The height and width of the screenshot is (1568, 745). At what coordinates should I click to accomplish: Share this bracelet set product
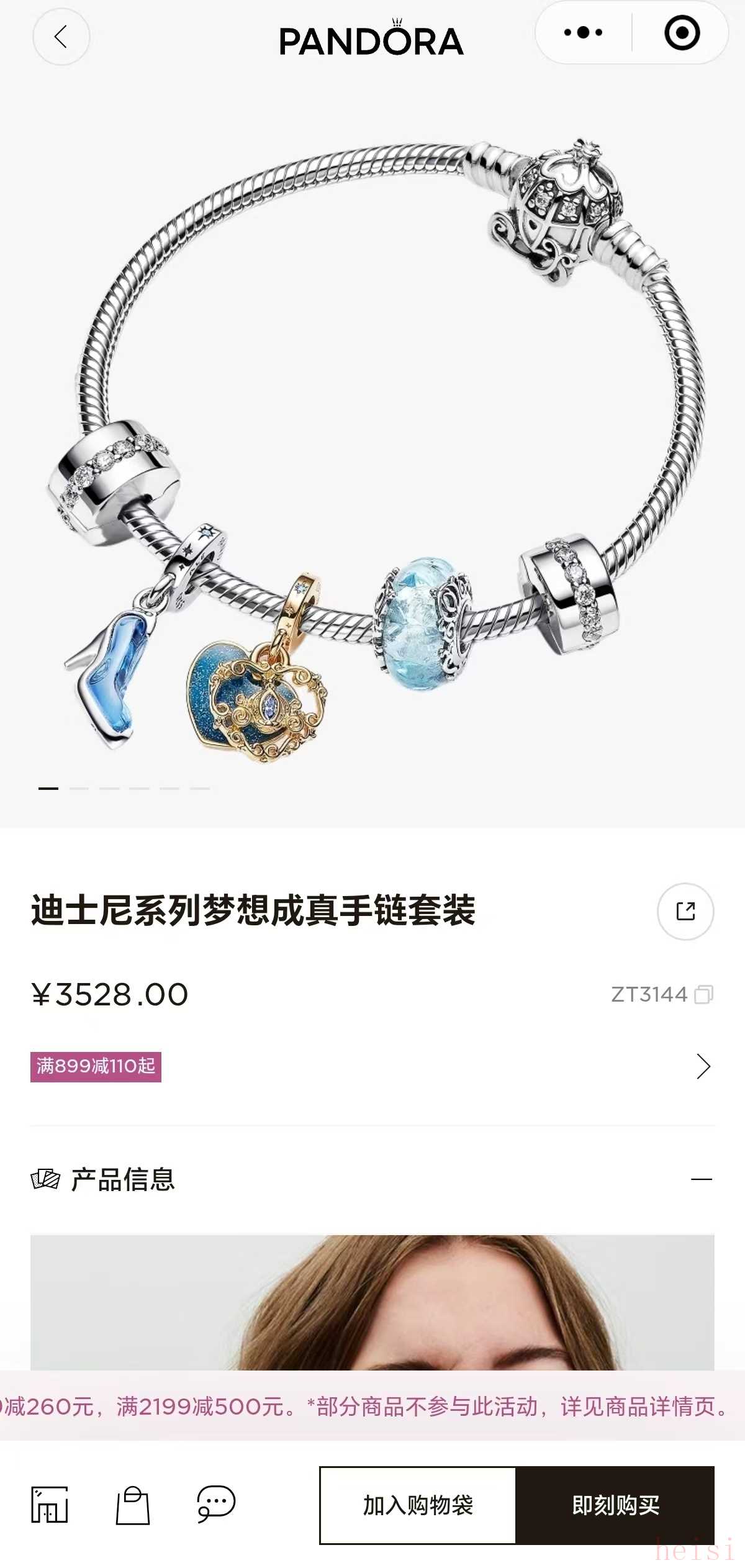coord(685,911)
